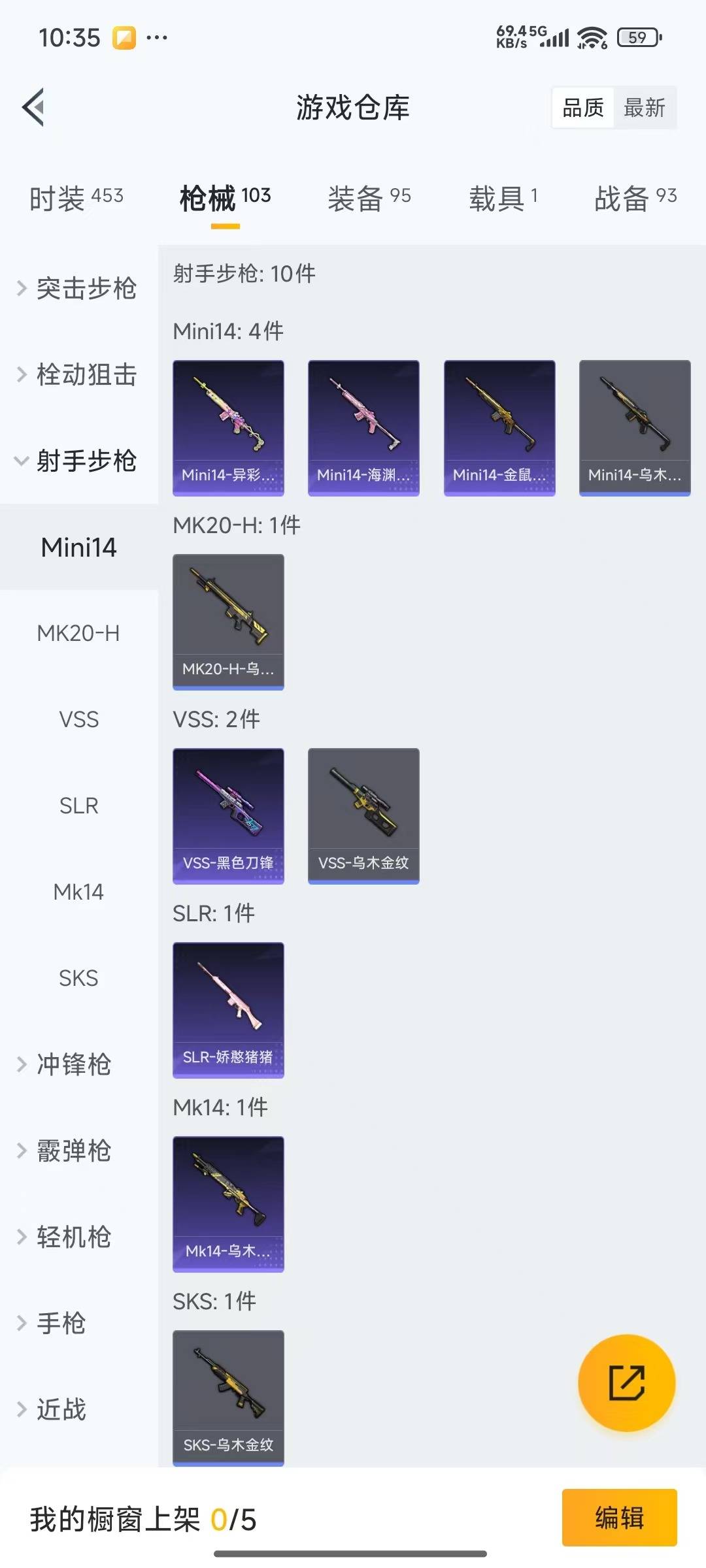
Task: Switch to the 战备 tab
Action: click(x=635, y=198)
